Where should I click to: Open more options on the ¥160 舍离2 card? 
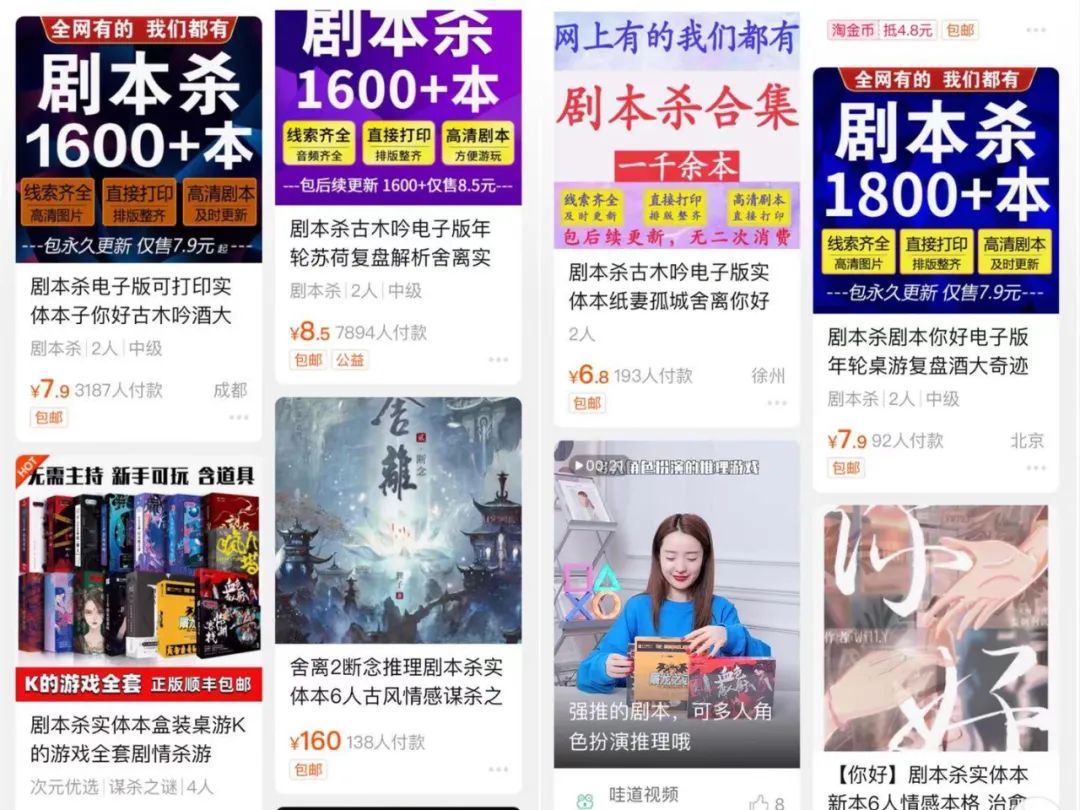click(x=498, y=770)
